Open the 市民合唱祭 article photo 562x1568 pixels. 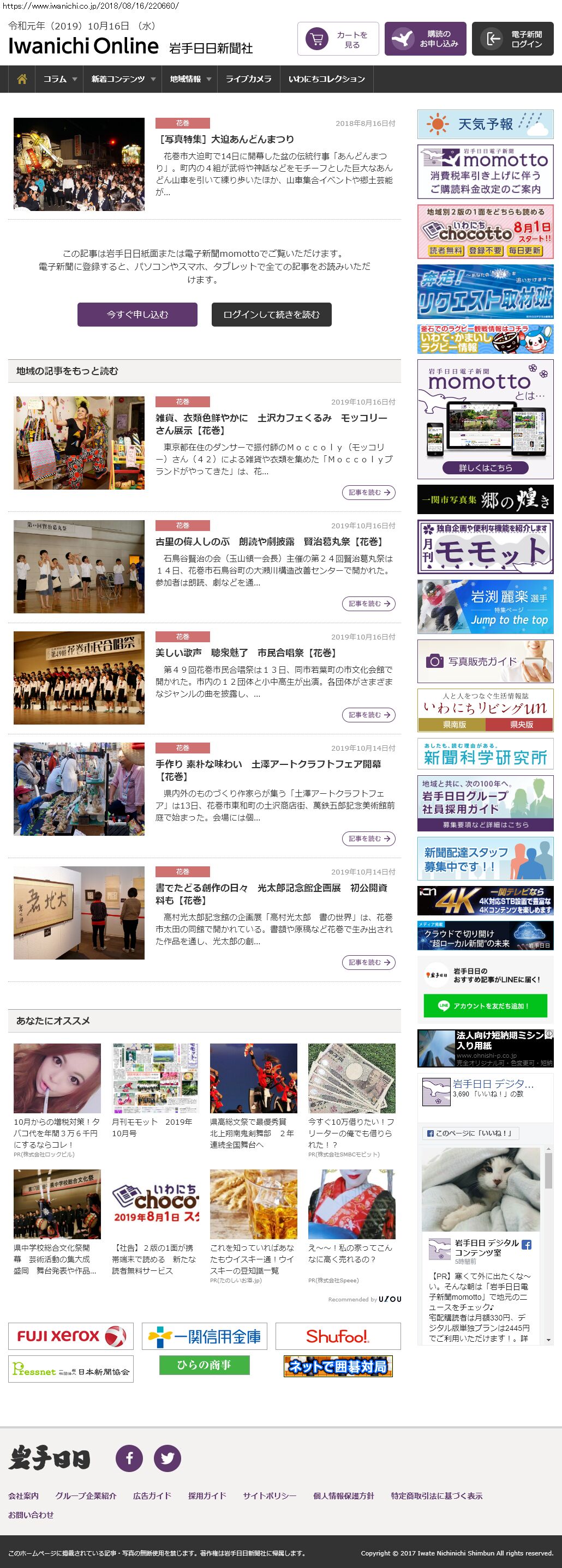tap(79, 678)
